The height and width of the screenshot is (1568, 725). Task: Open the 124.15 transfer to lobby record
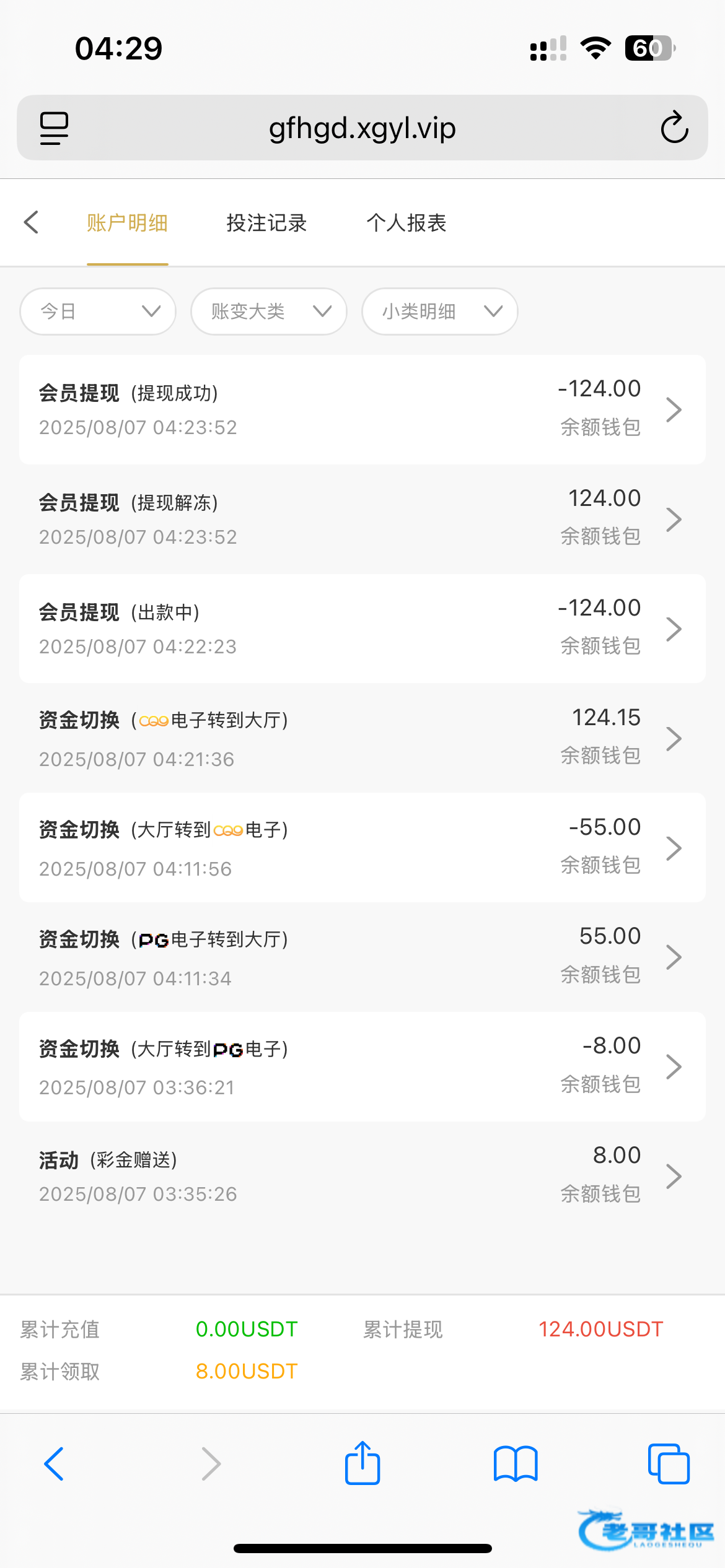pyautogui.click(x=362, y=738)
